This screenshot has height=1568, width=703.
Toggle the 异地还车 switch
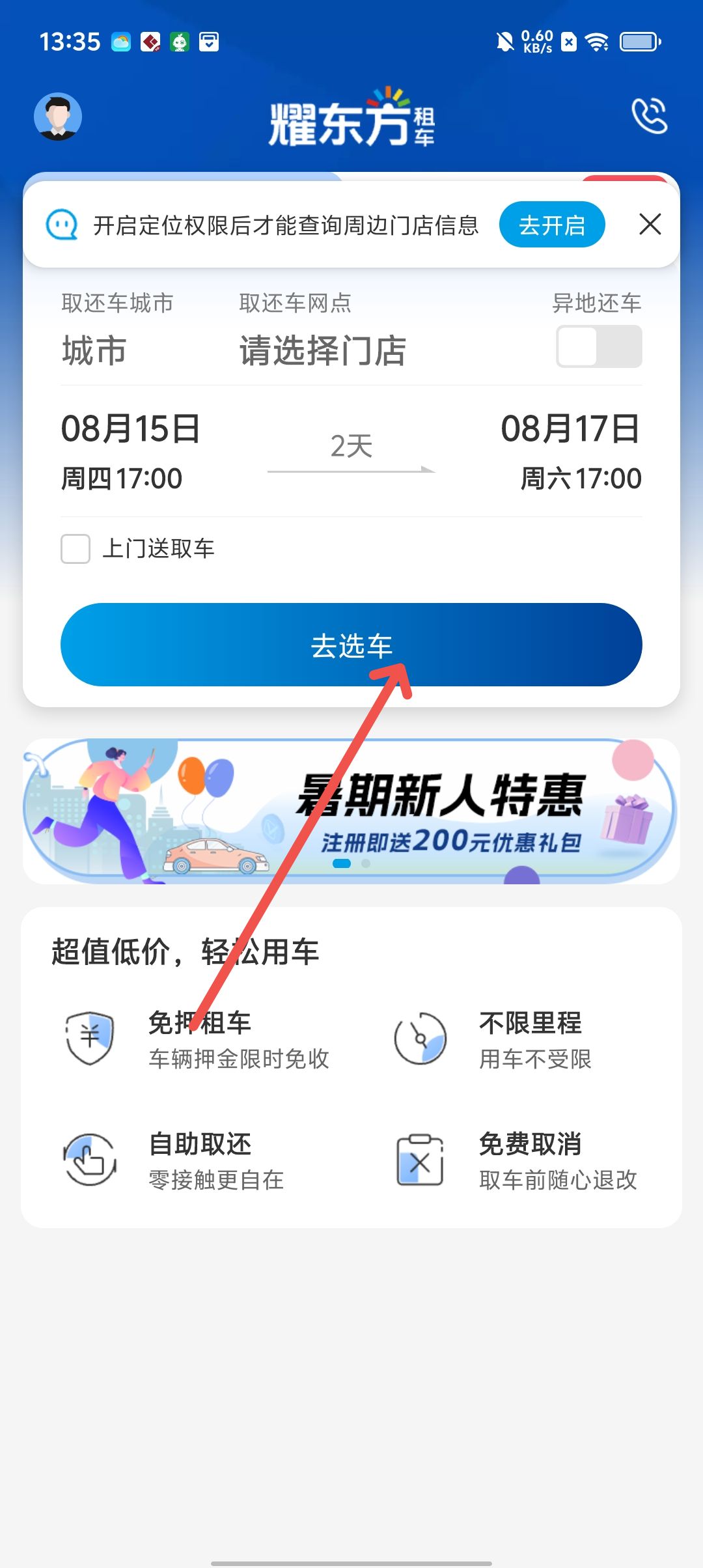598,346
